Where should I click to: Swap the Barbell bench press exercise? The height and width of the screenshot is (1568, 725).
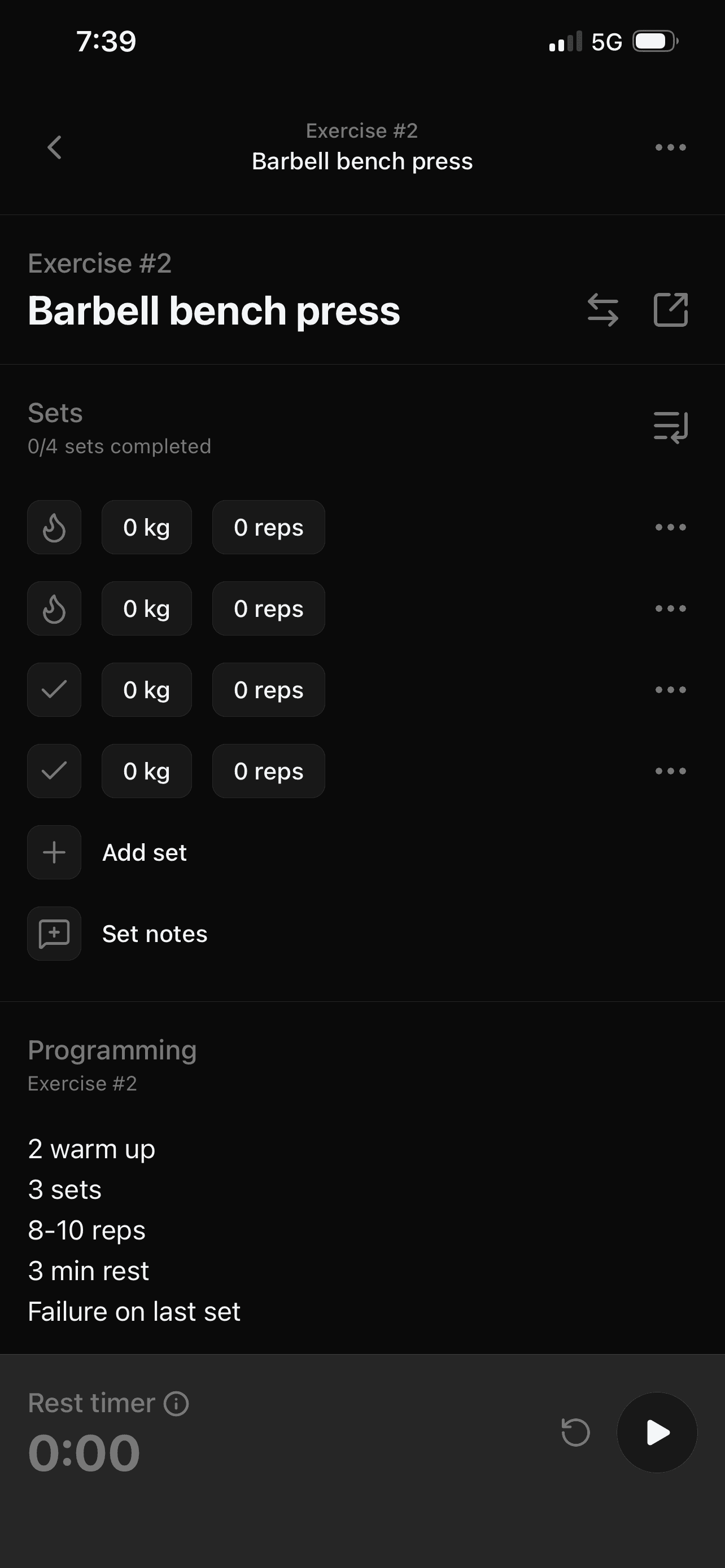pos(602,310)
